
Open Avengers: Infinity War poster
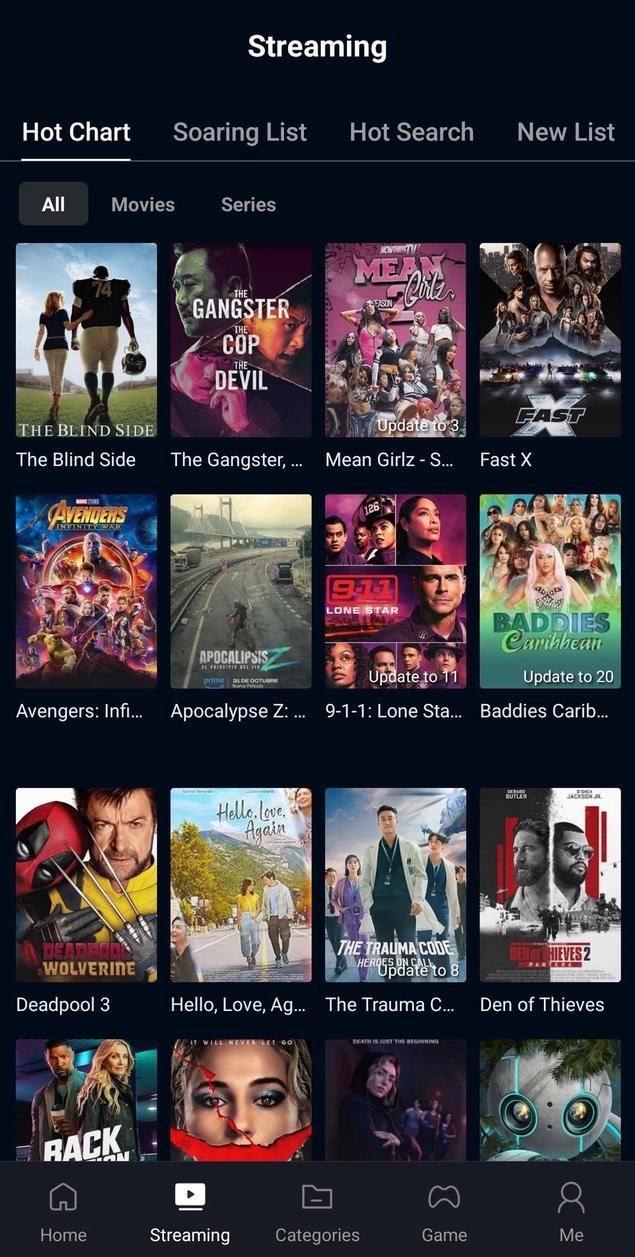[86, 591]
